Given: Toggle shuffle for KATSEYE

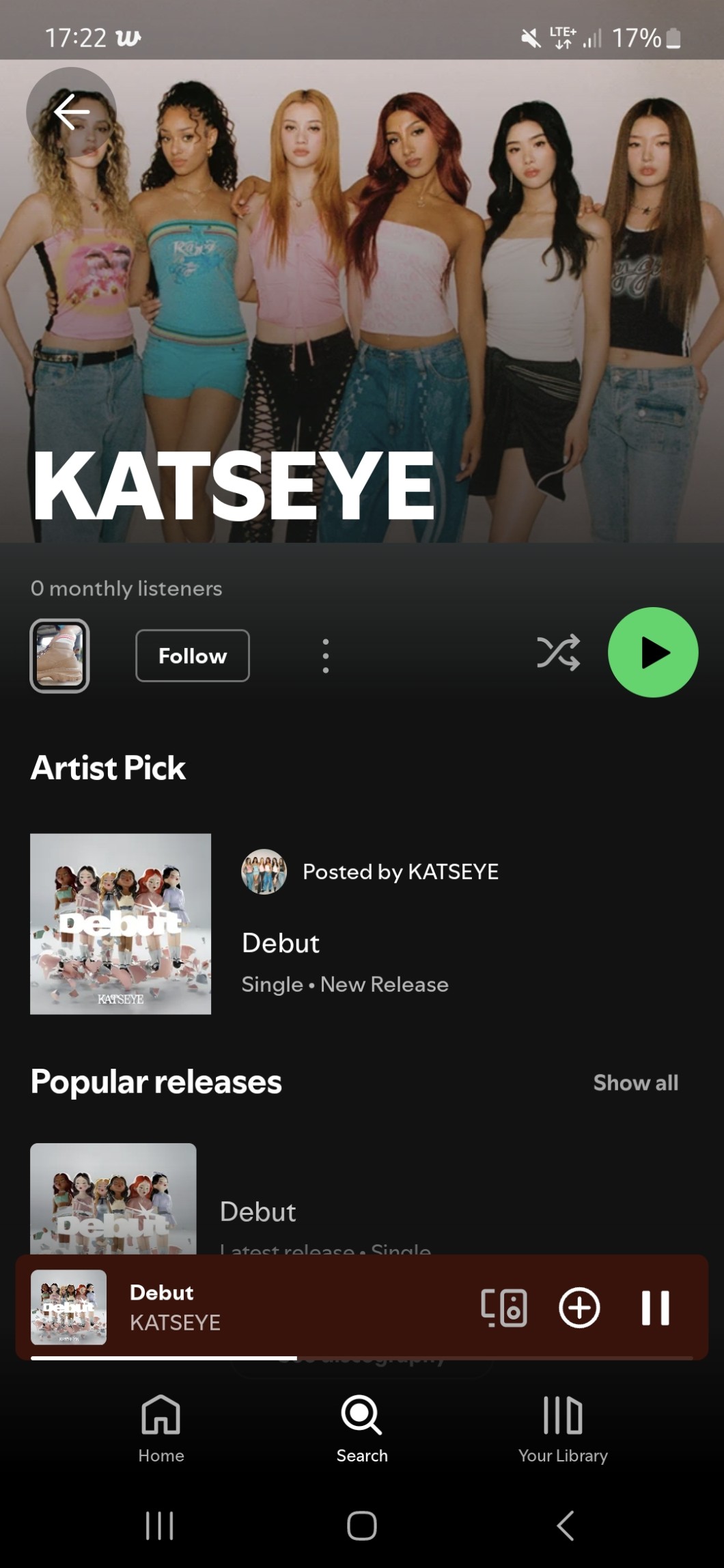Looking at the screenshot, I should [558, 653].
